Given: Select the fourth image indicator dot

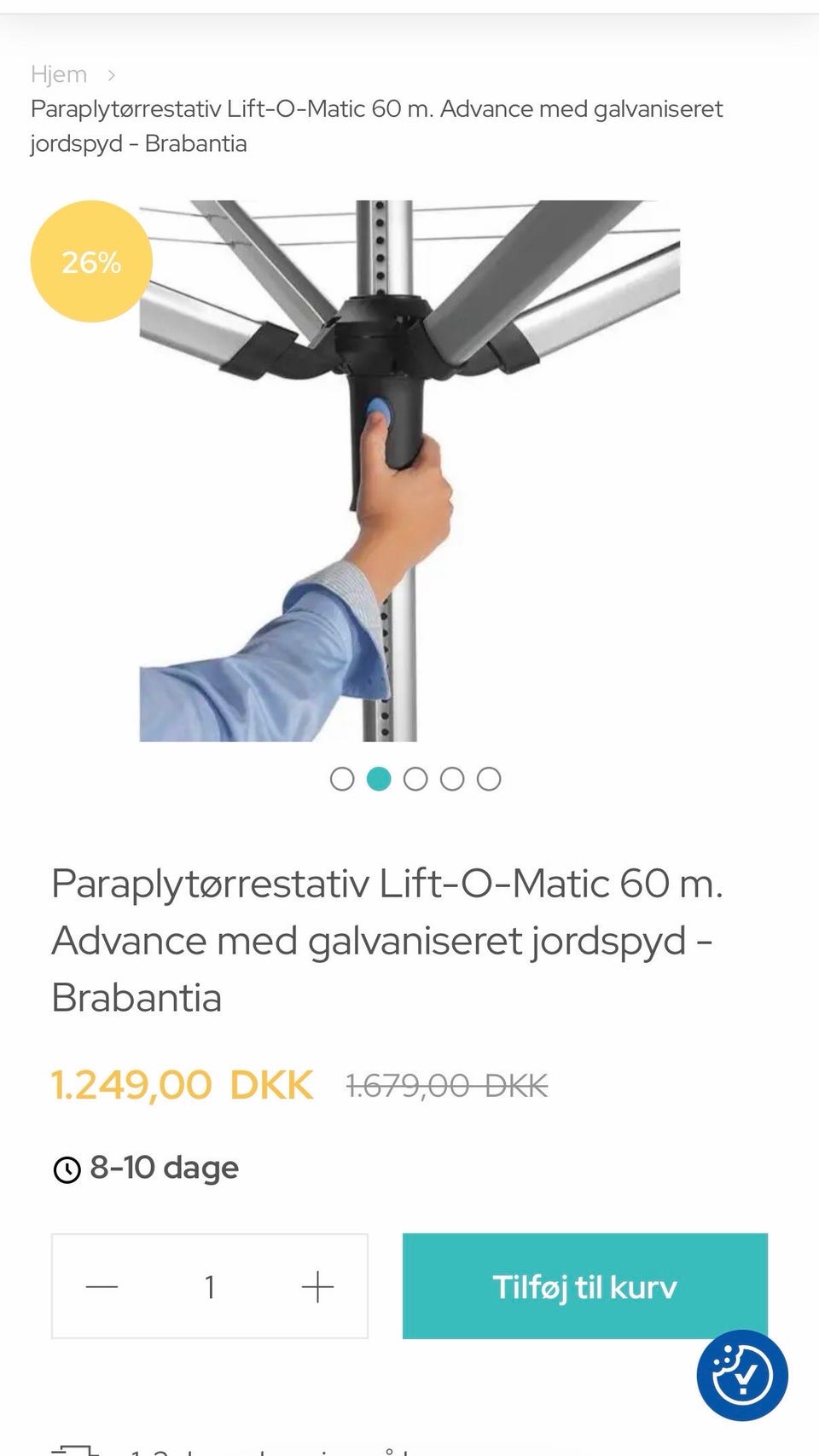Looking at the screenshot, I should (452, 779).
